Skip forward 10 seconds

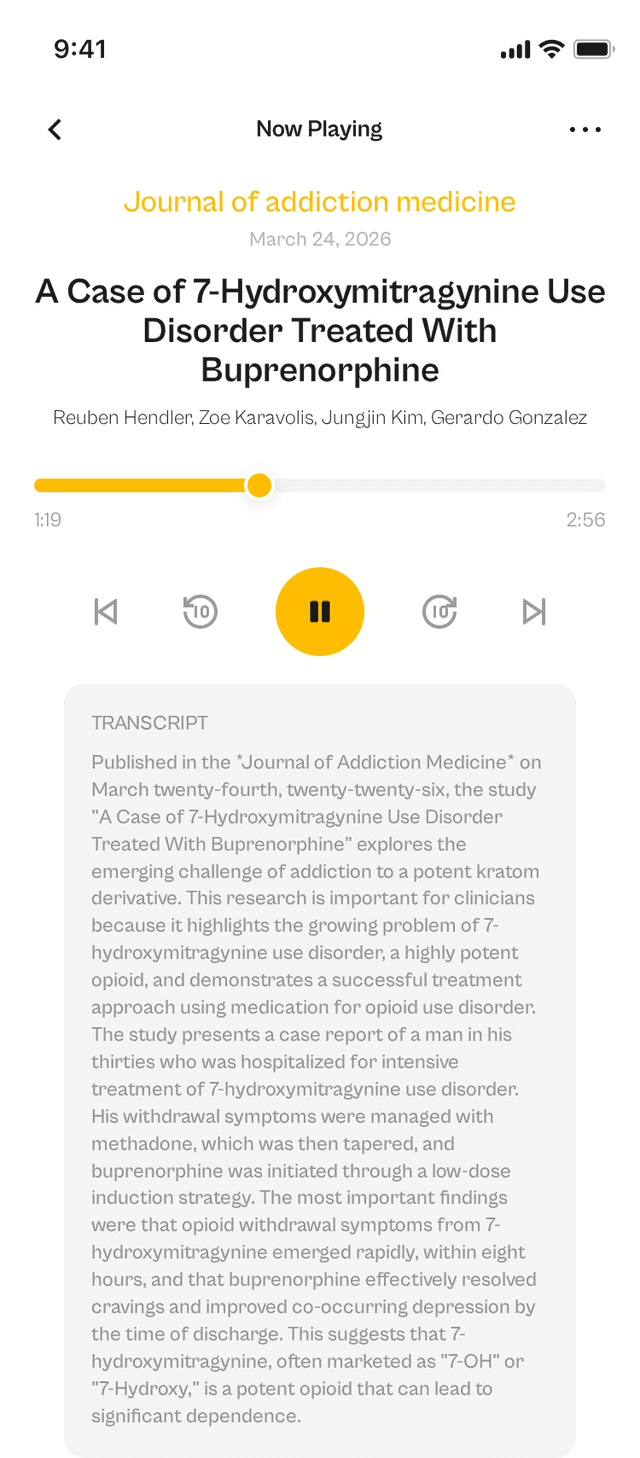coord(440,611)
